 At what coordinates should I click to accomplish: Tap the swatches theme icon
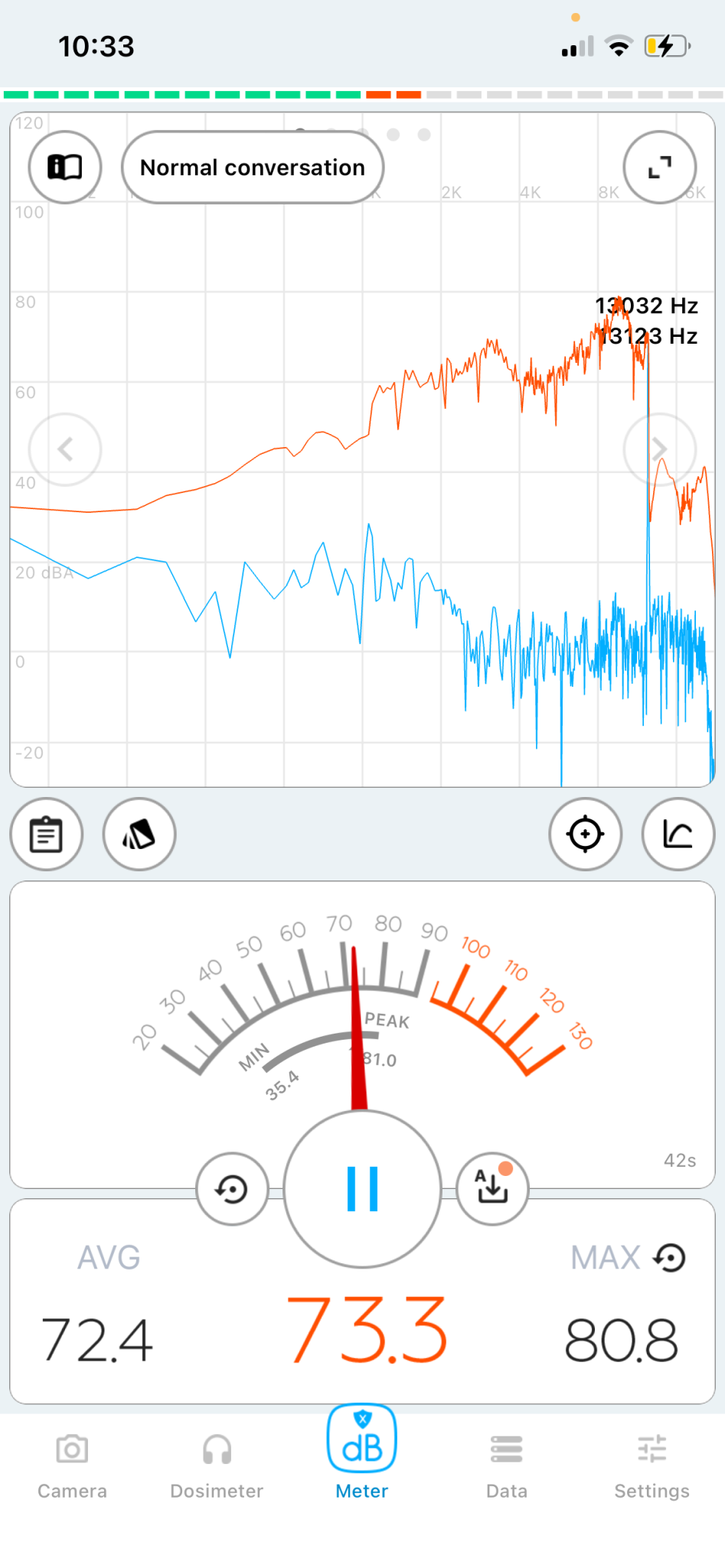[x=139, y=835]
